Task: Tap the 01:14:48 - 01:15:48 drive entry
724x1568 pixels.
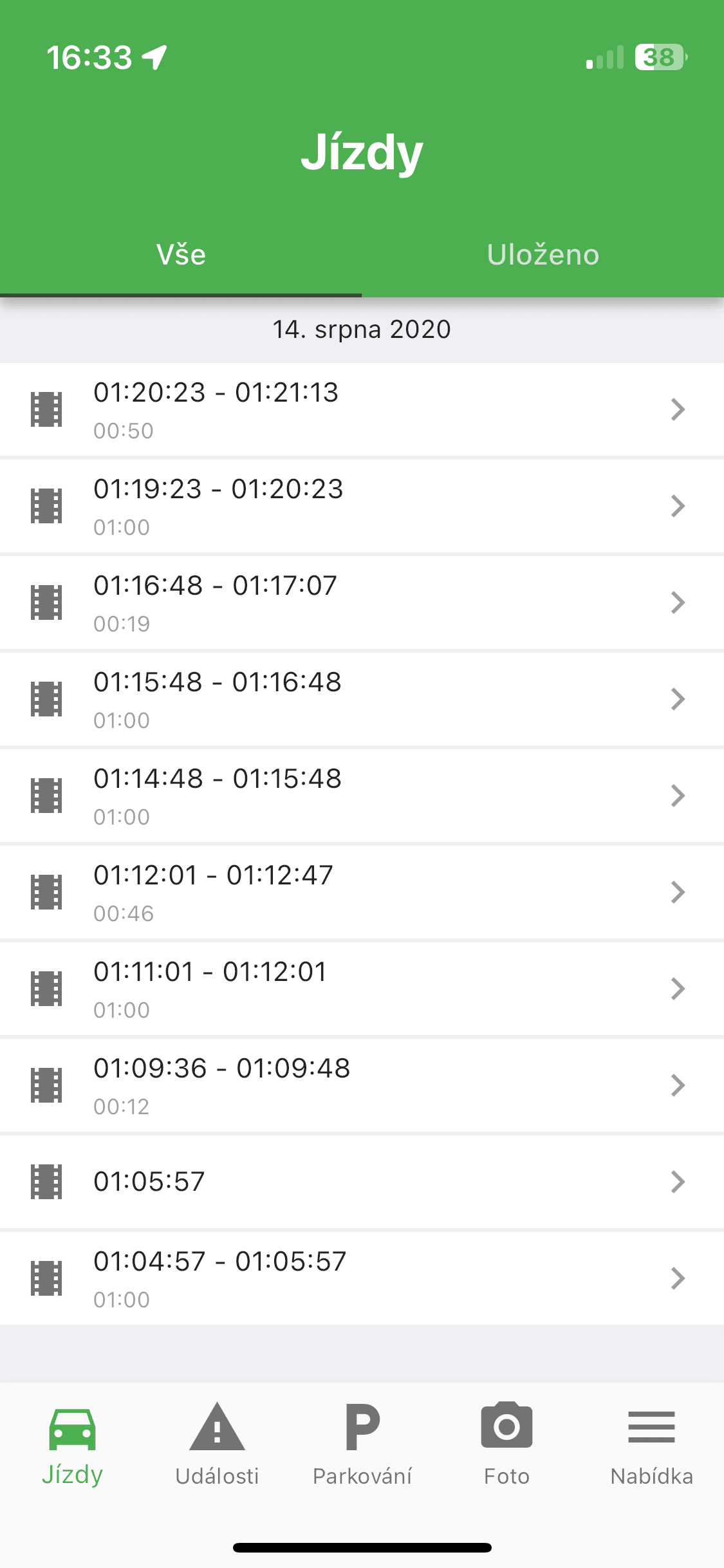Action: tap(362, 796)
